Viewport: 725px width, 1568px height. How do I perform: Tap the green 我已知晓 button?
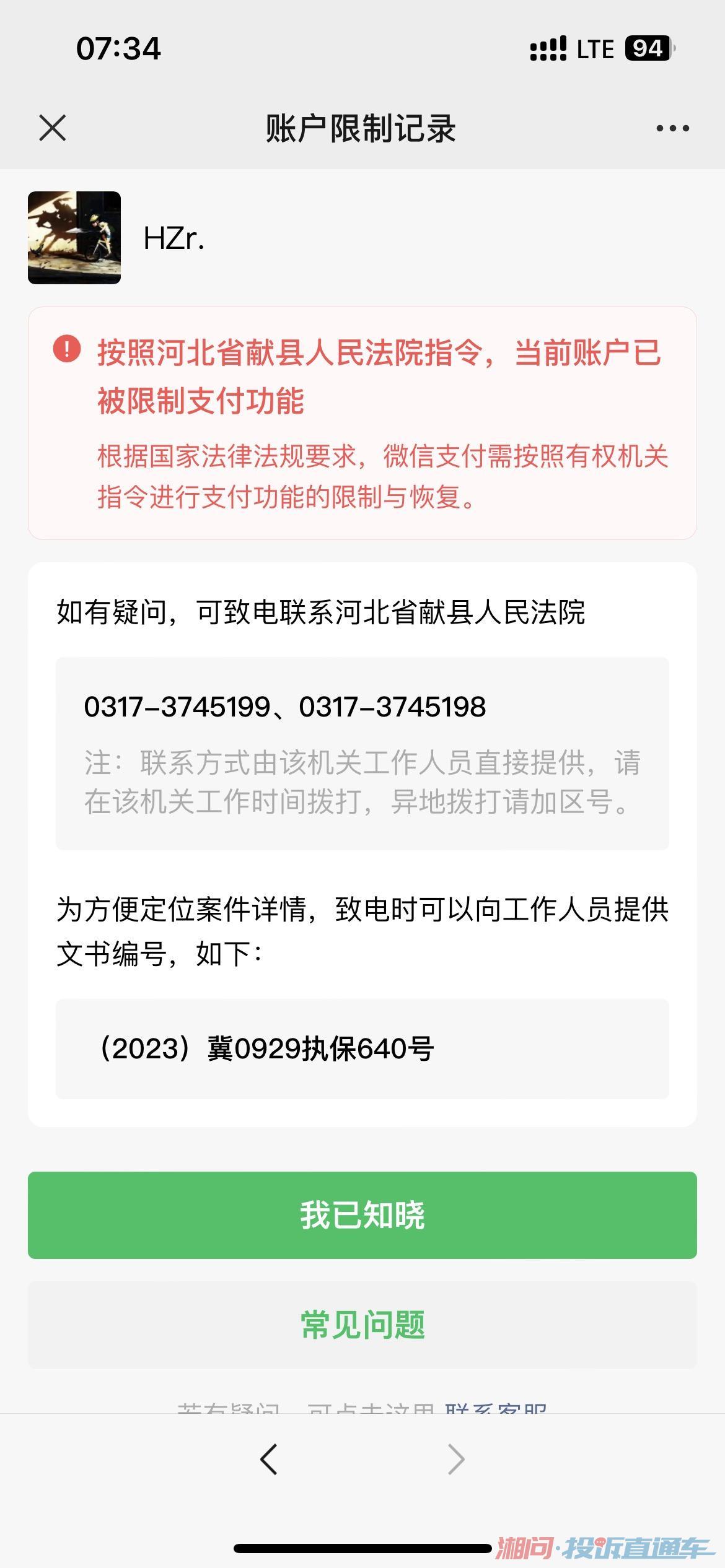coord(362,1214)
